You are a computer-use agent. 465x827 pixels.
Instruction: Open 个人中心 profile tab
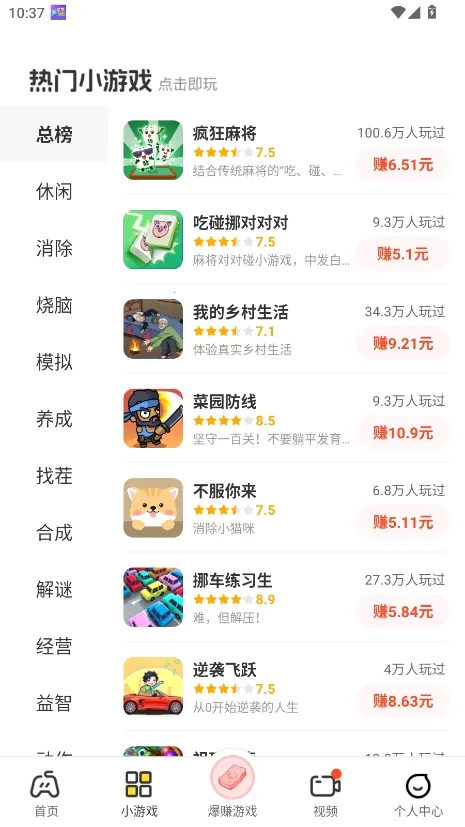[418, 793]
